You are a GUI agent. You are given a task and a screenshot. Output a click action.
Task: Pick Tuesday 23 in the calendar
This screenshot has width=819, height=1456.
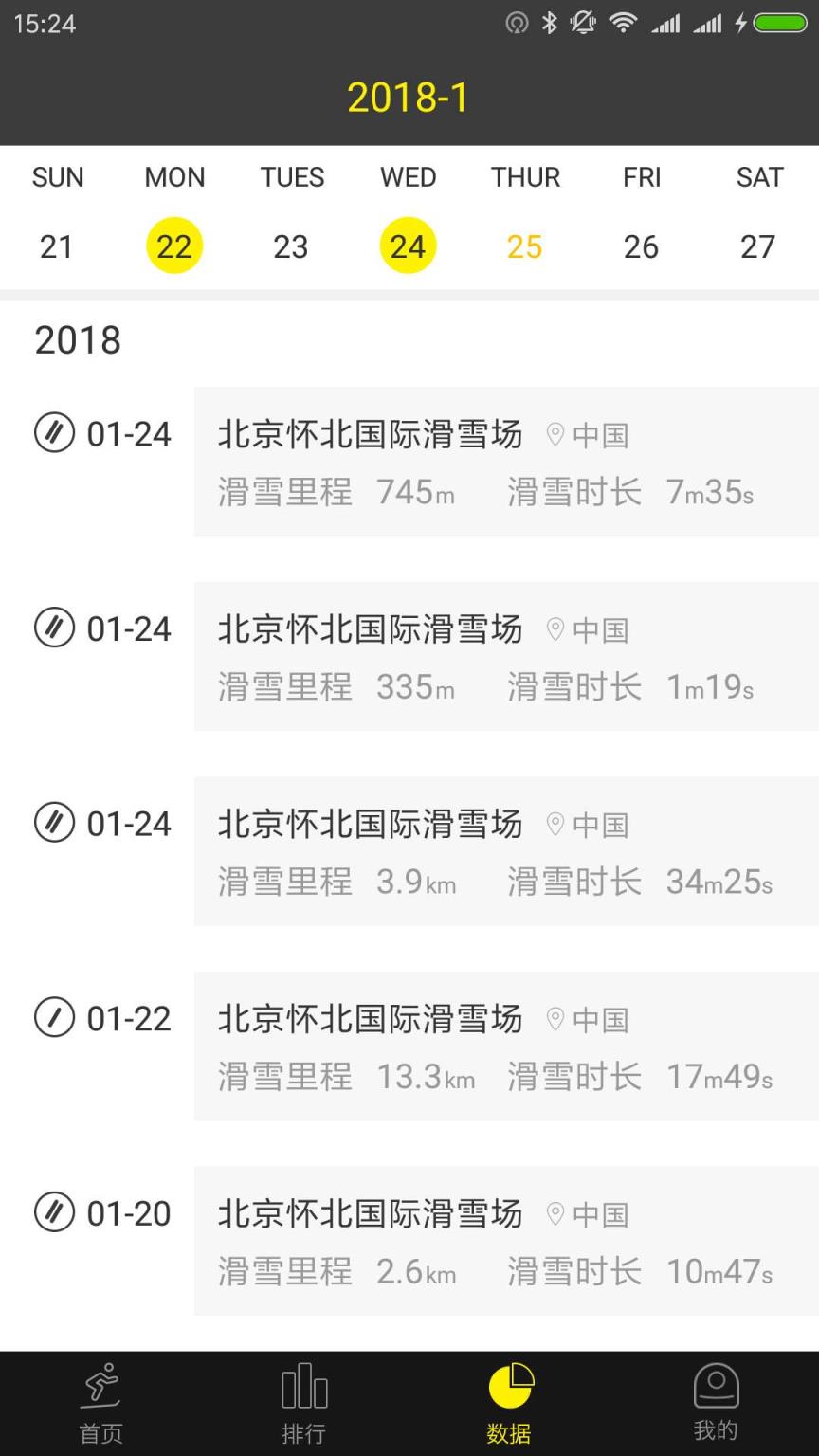click(x=291, y=246)
